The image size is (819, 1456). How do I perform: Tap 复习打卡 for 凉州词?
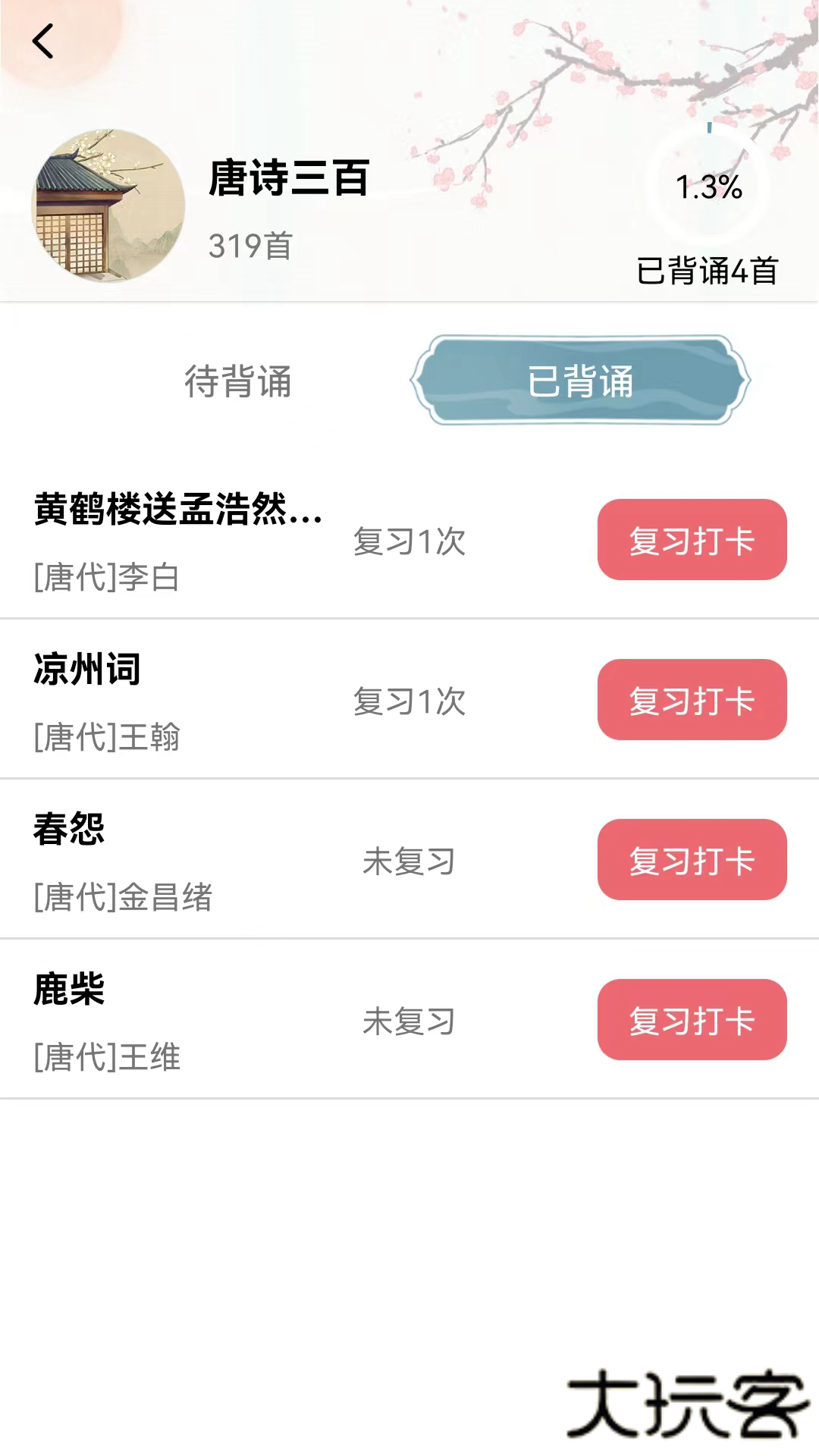(x=691, y=700)
